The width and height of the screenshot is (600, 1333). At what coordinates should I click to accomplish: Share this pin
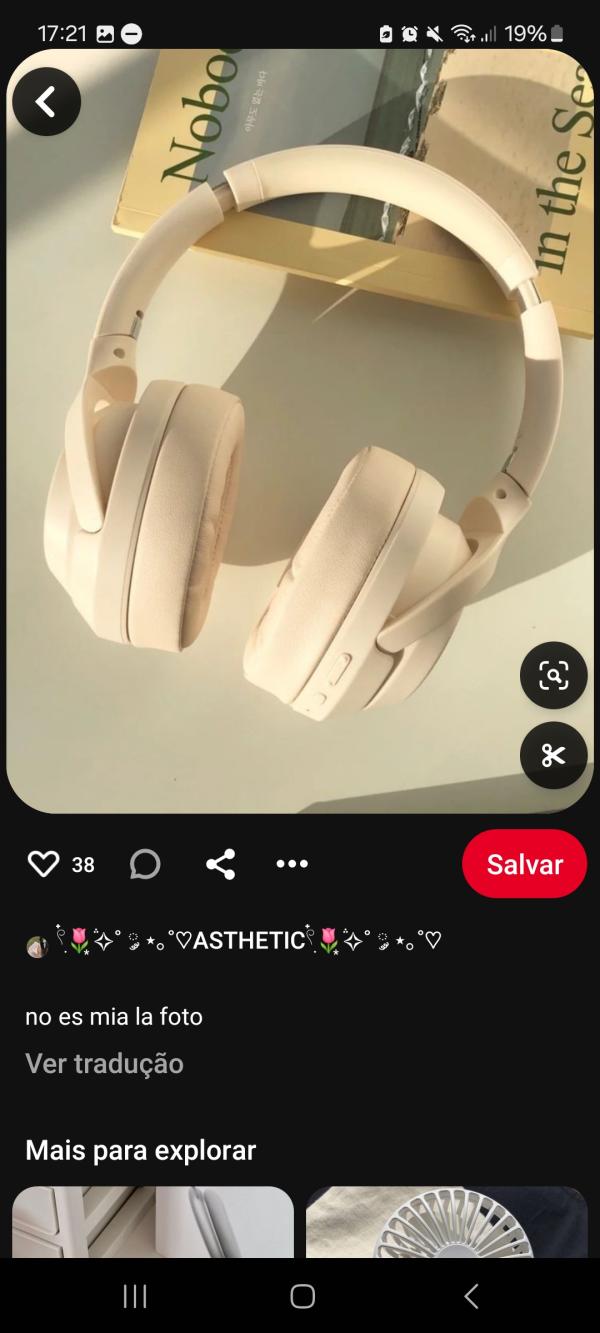tap(220, 864)
